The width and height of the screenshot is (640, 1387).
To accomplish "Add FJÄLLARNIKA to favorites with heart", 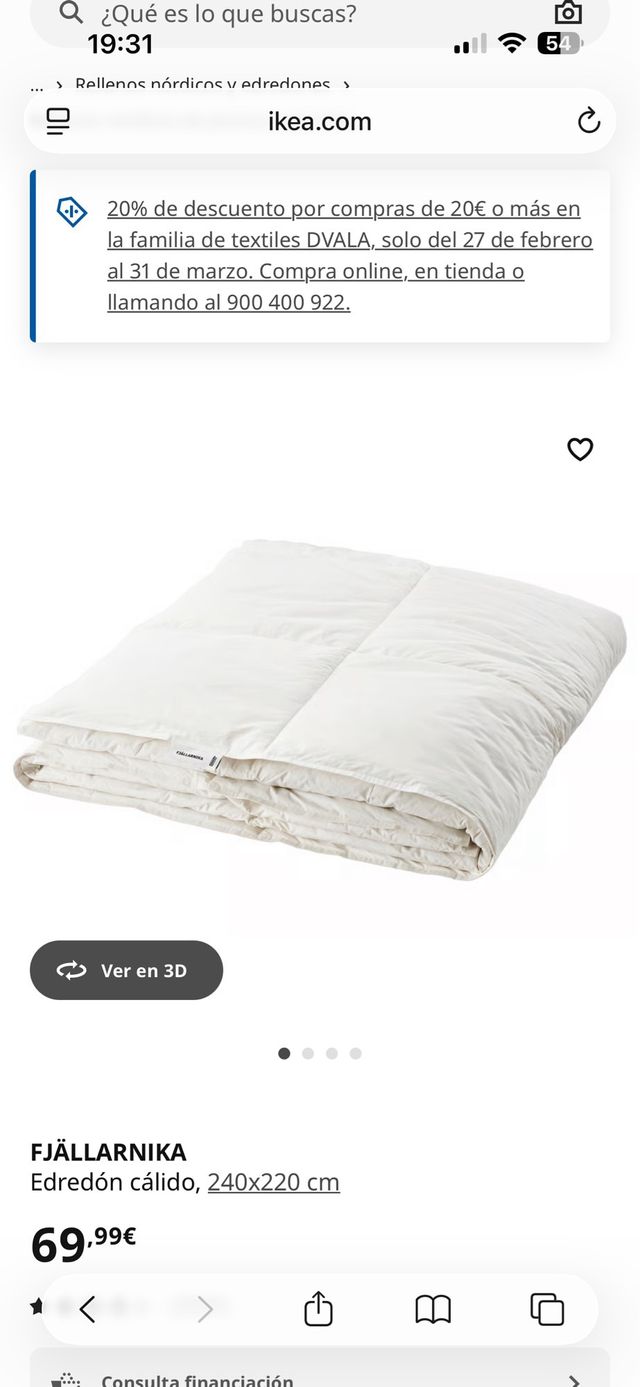I will (580, 450).
